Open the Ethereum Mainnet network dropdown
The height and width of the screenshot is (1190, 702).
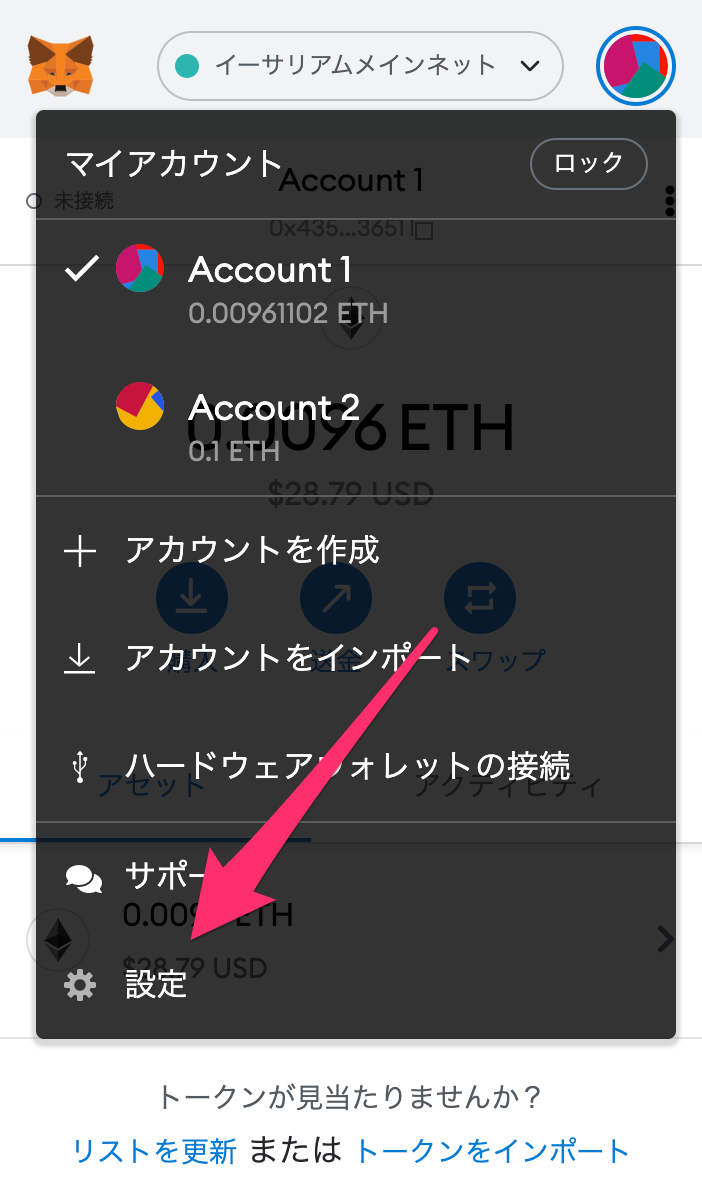pos(360,66)
